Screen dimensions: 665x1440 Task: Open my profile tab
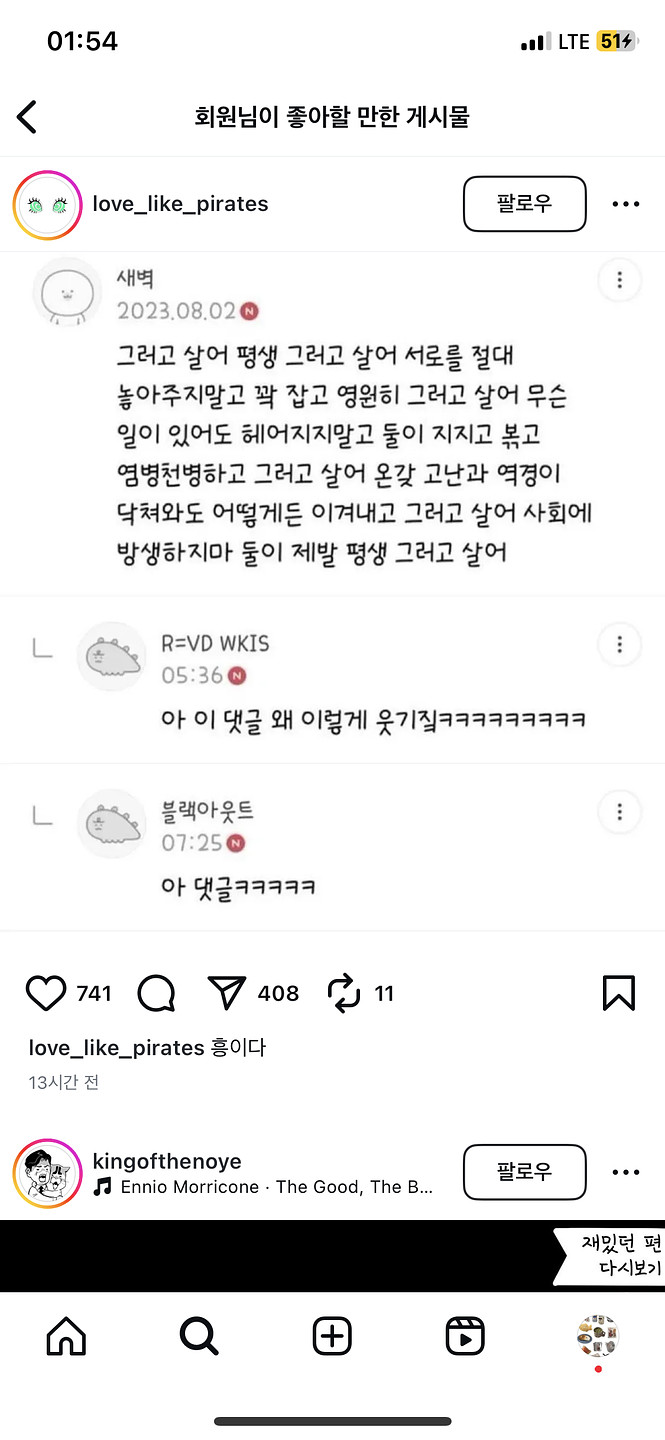coord(598,1336)
